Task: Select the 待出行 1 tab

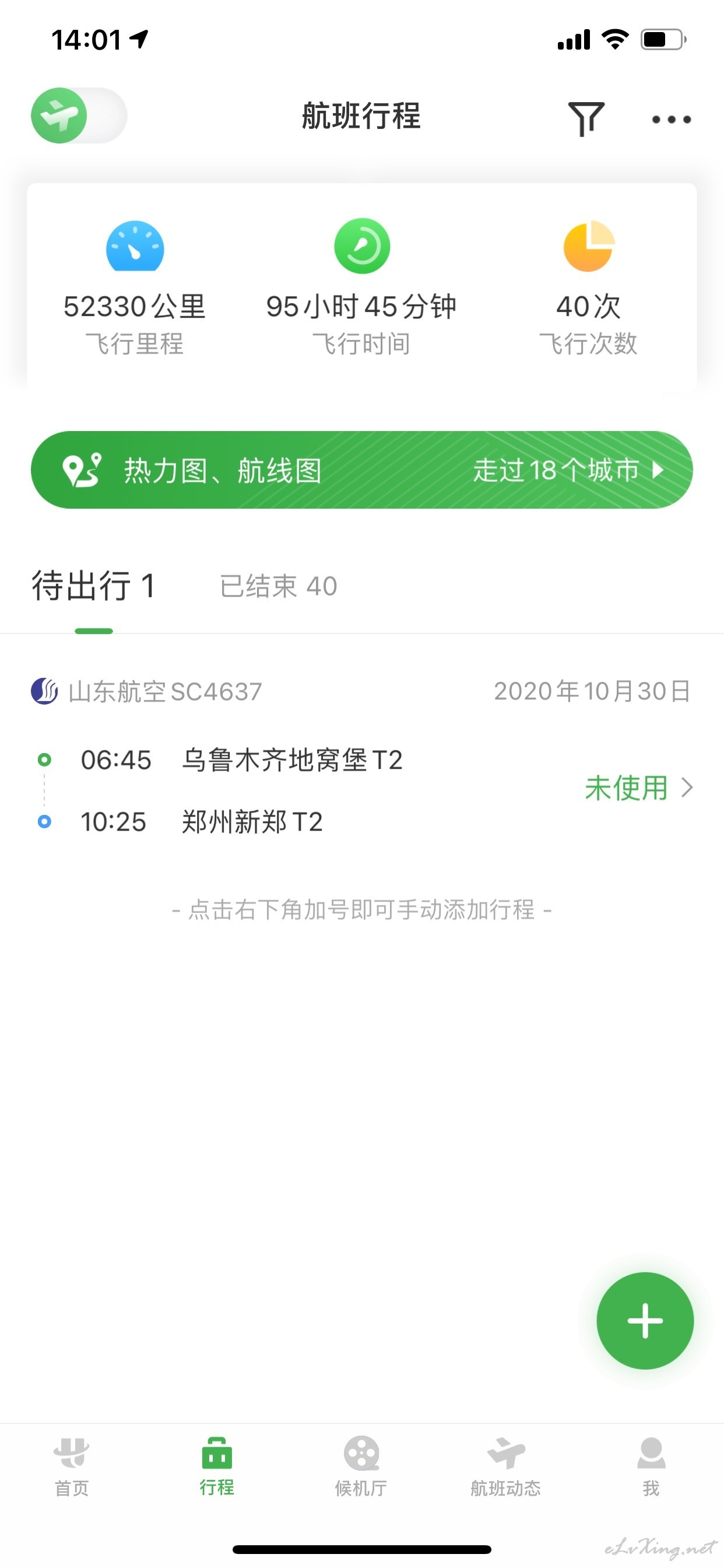Action: [94, 586]
